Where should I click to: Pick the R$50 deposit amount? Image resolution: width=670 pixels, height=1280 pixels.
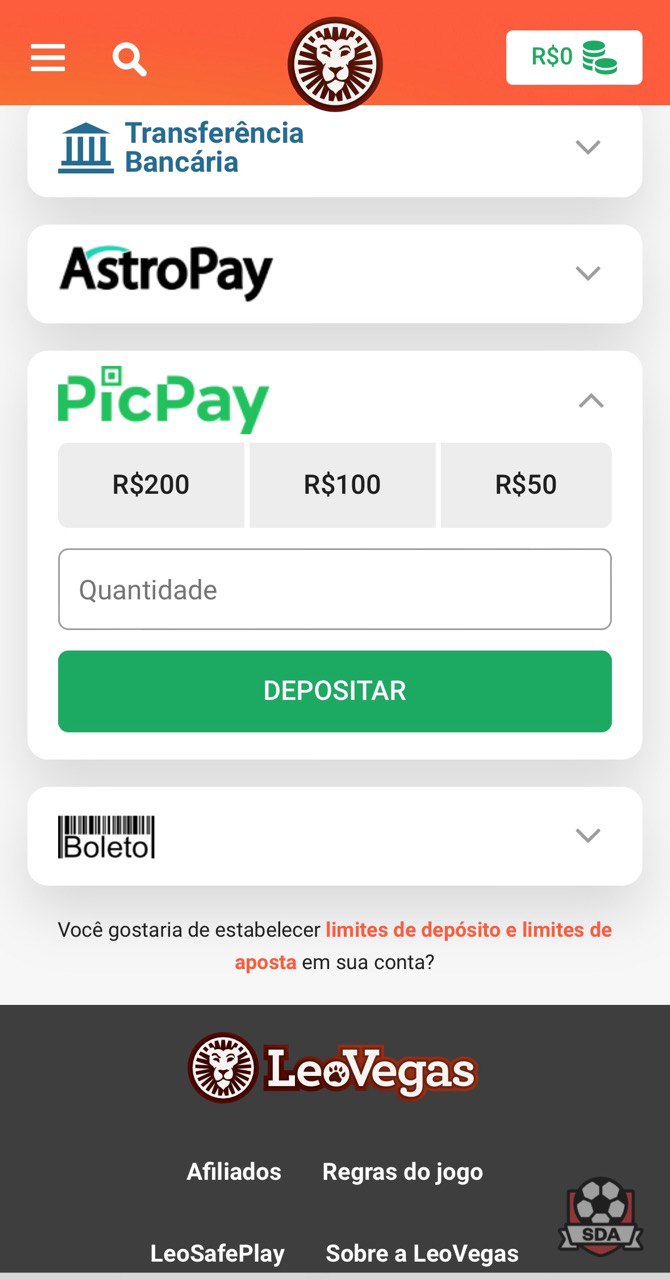[526, 485]
